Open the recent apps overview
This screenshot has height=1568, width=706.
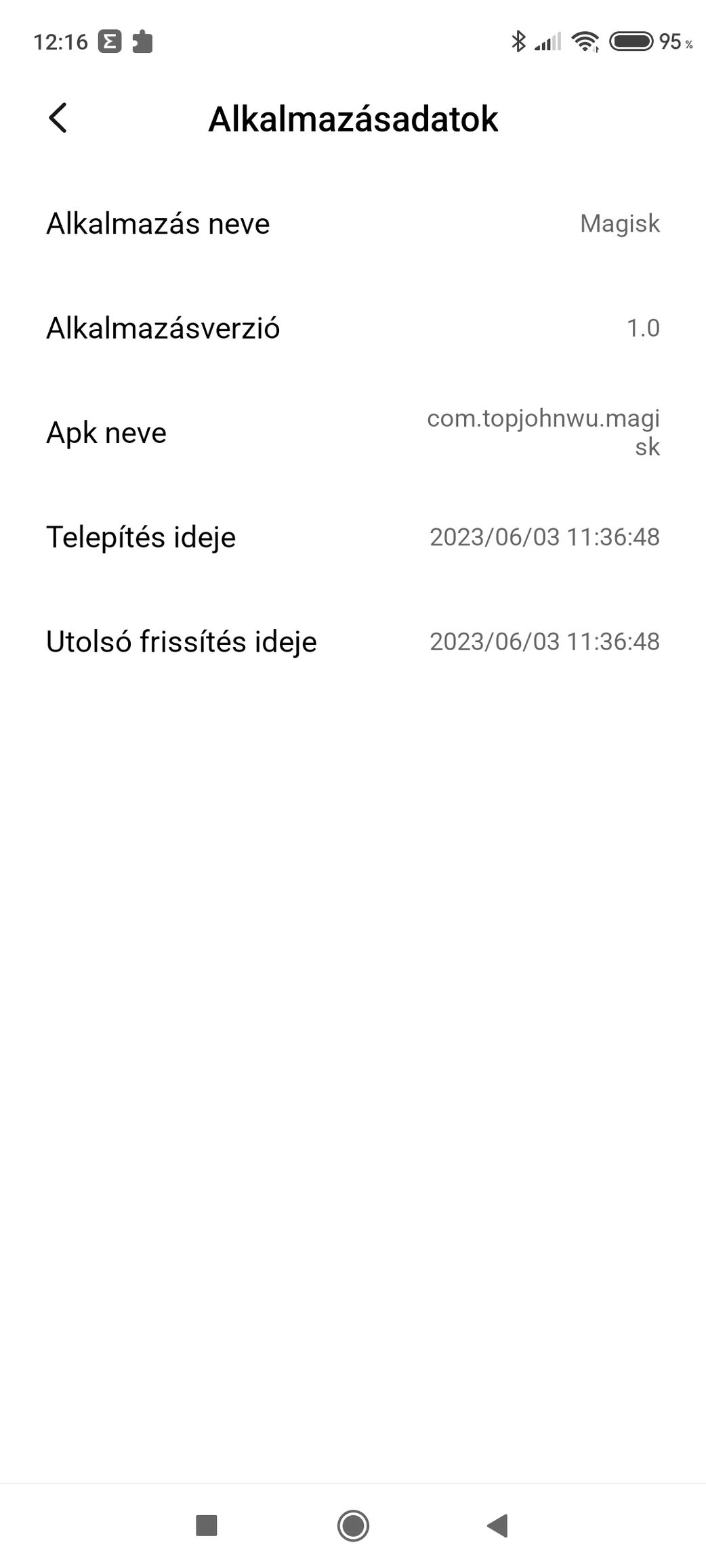206,1525
